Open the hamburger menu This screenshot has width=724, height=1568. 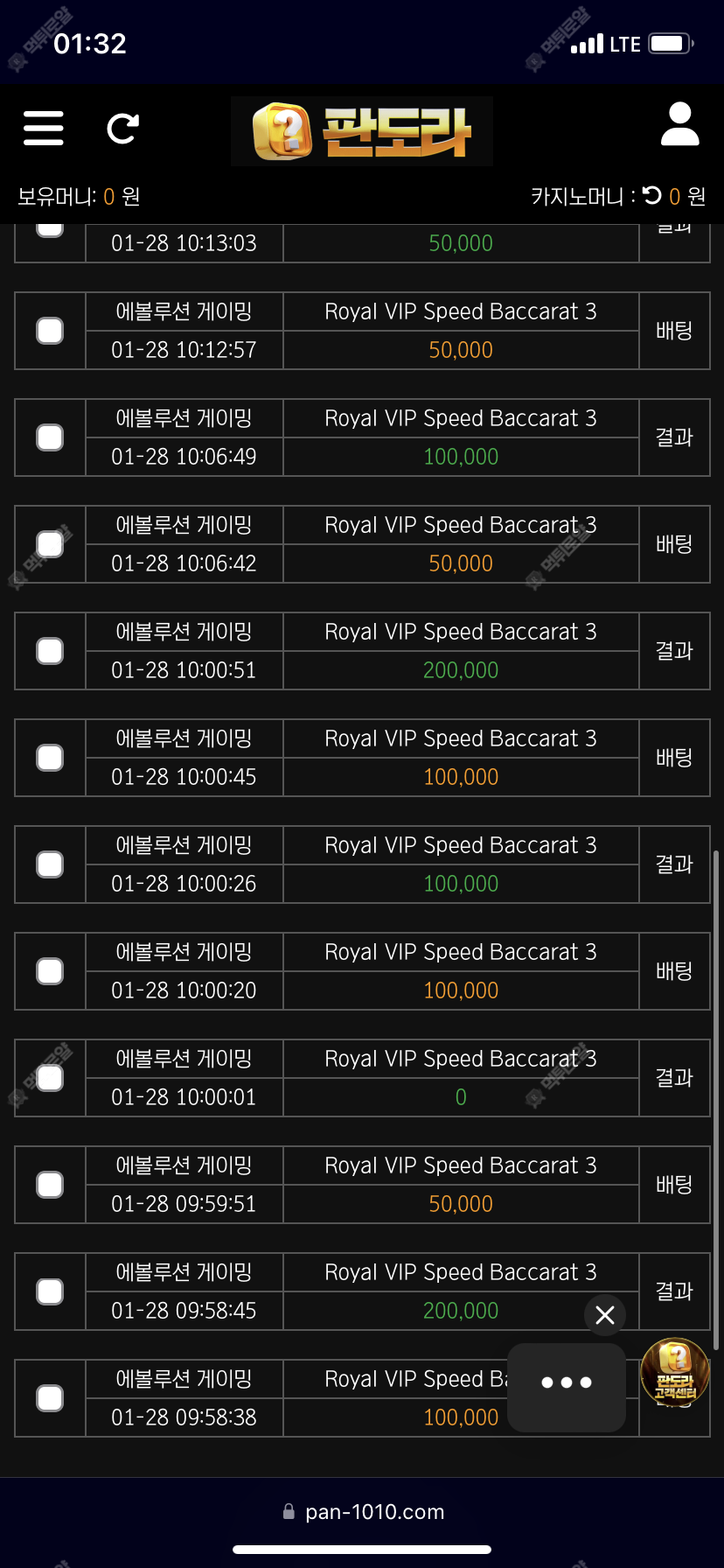[43, 128]
